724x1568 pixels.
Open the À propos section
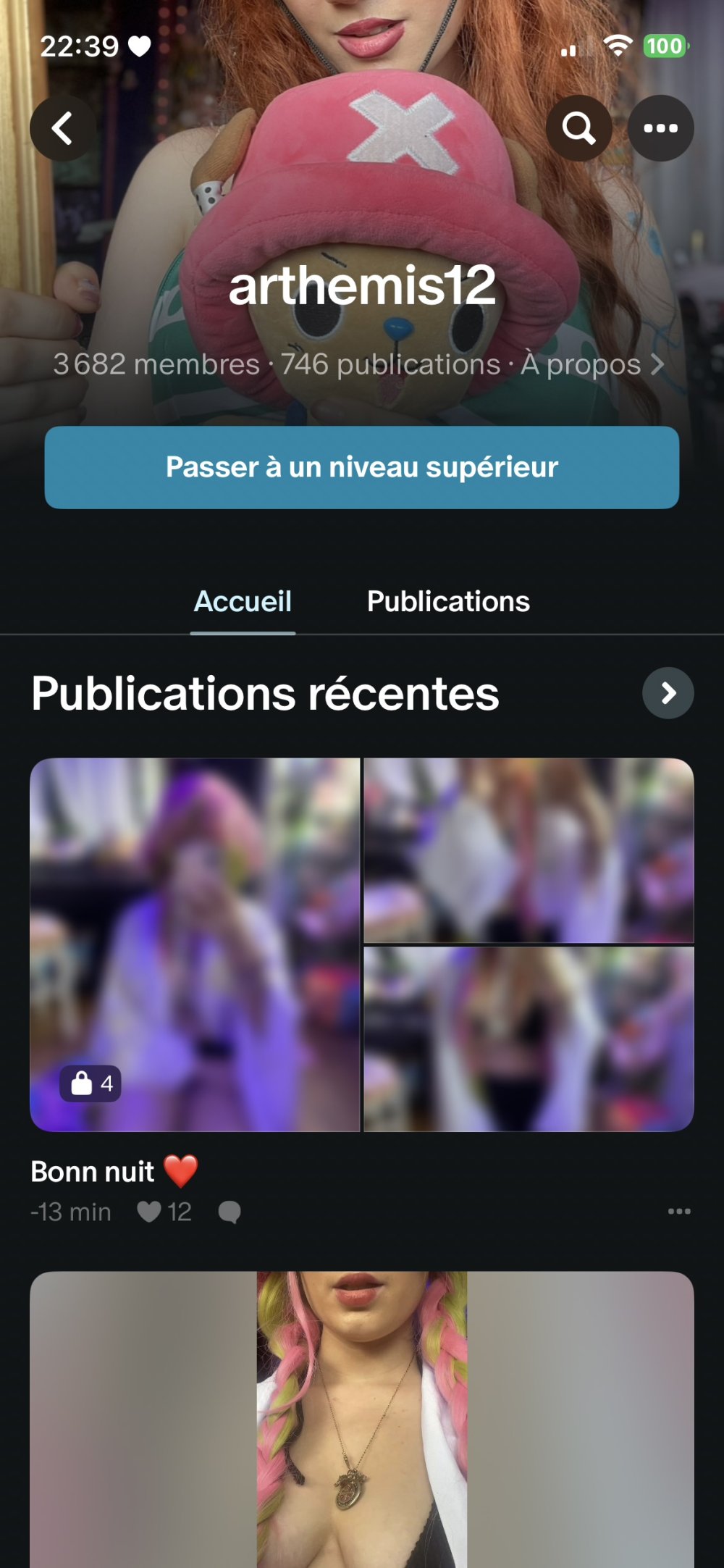tap(592, 364)
